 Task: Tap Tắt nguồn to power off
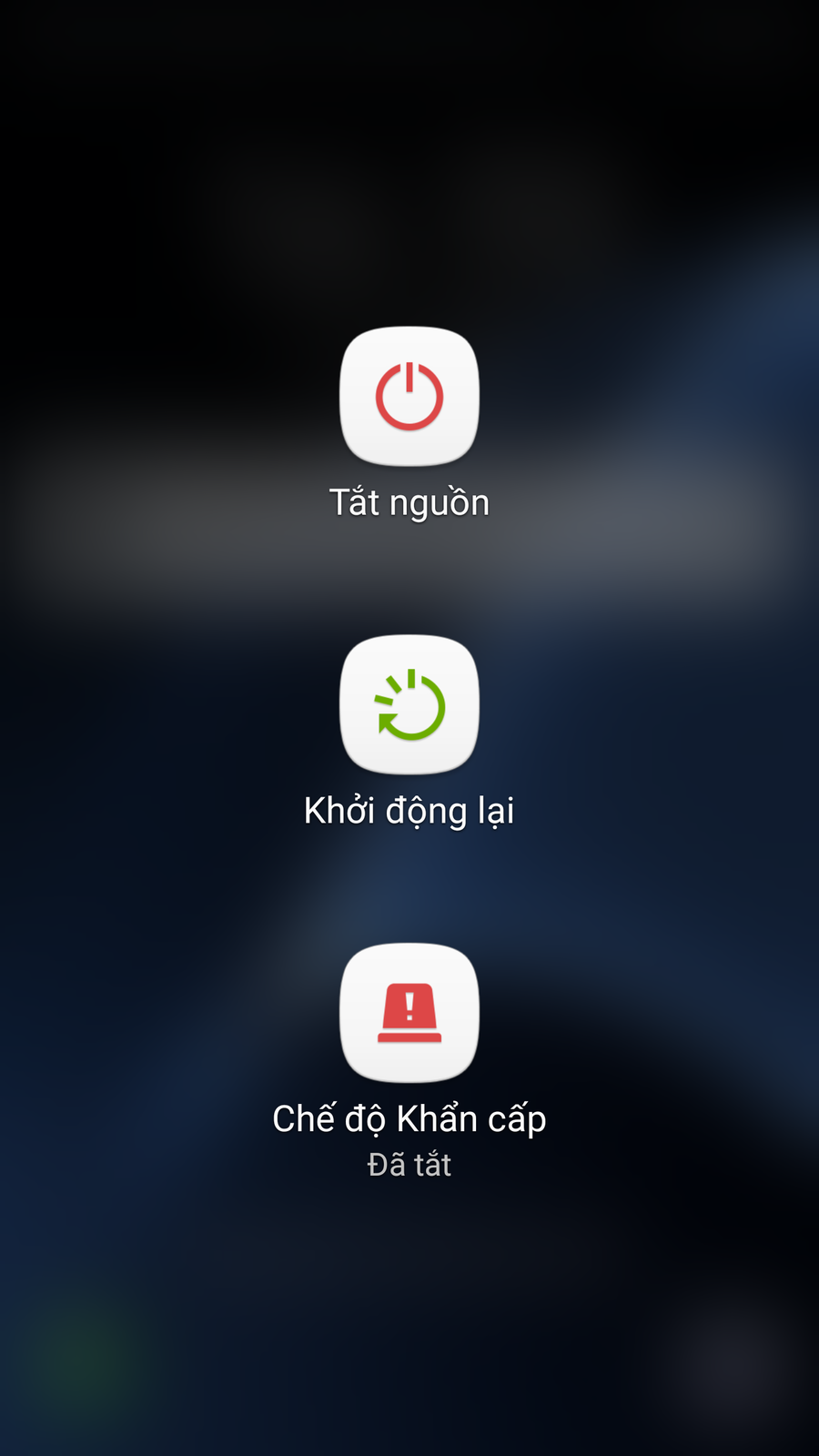(x=409, y=397)
